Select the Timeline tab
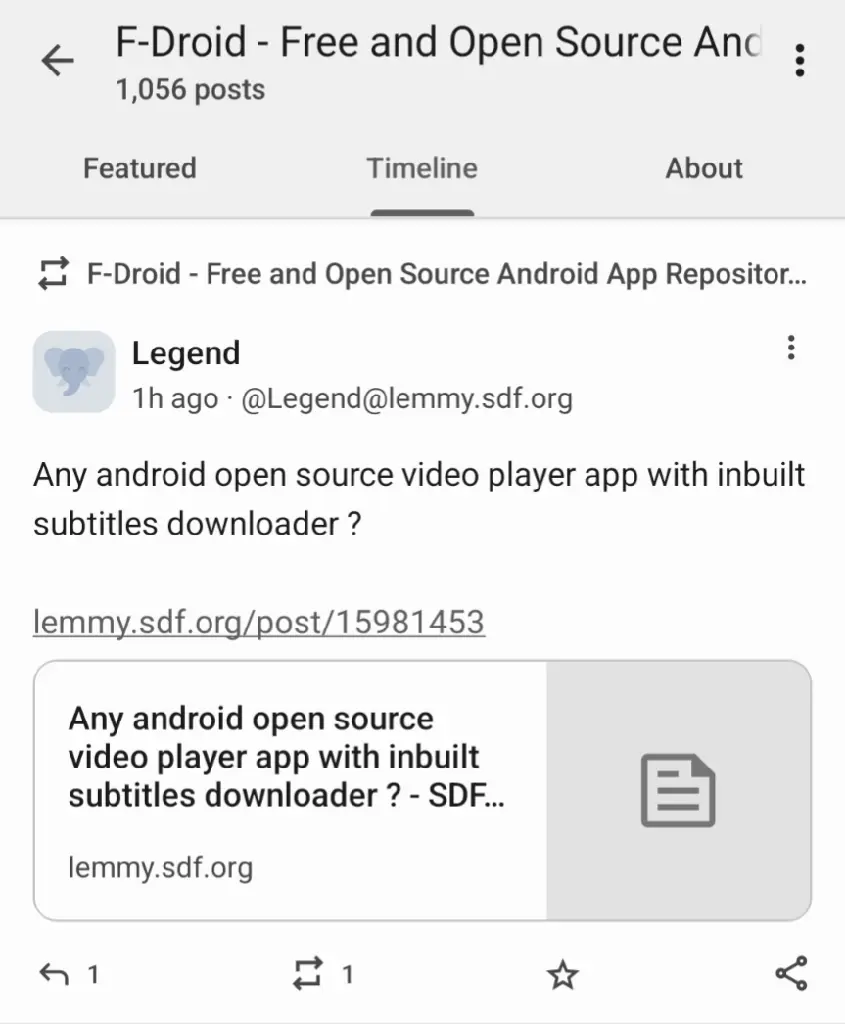The width and height of the screenshot is (845, 1024). tap(422, 168)
